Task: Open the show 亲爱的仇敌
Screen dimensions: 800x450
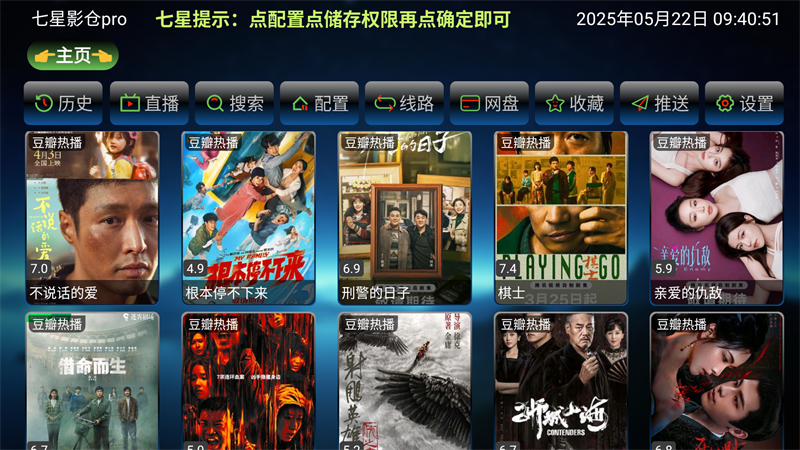Action: click(716, 217)
